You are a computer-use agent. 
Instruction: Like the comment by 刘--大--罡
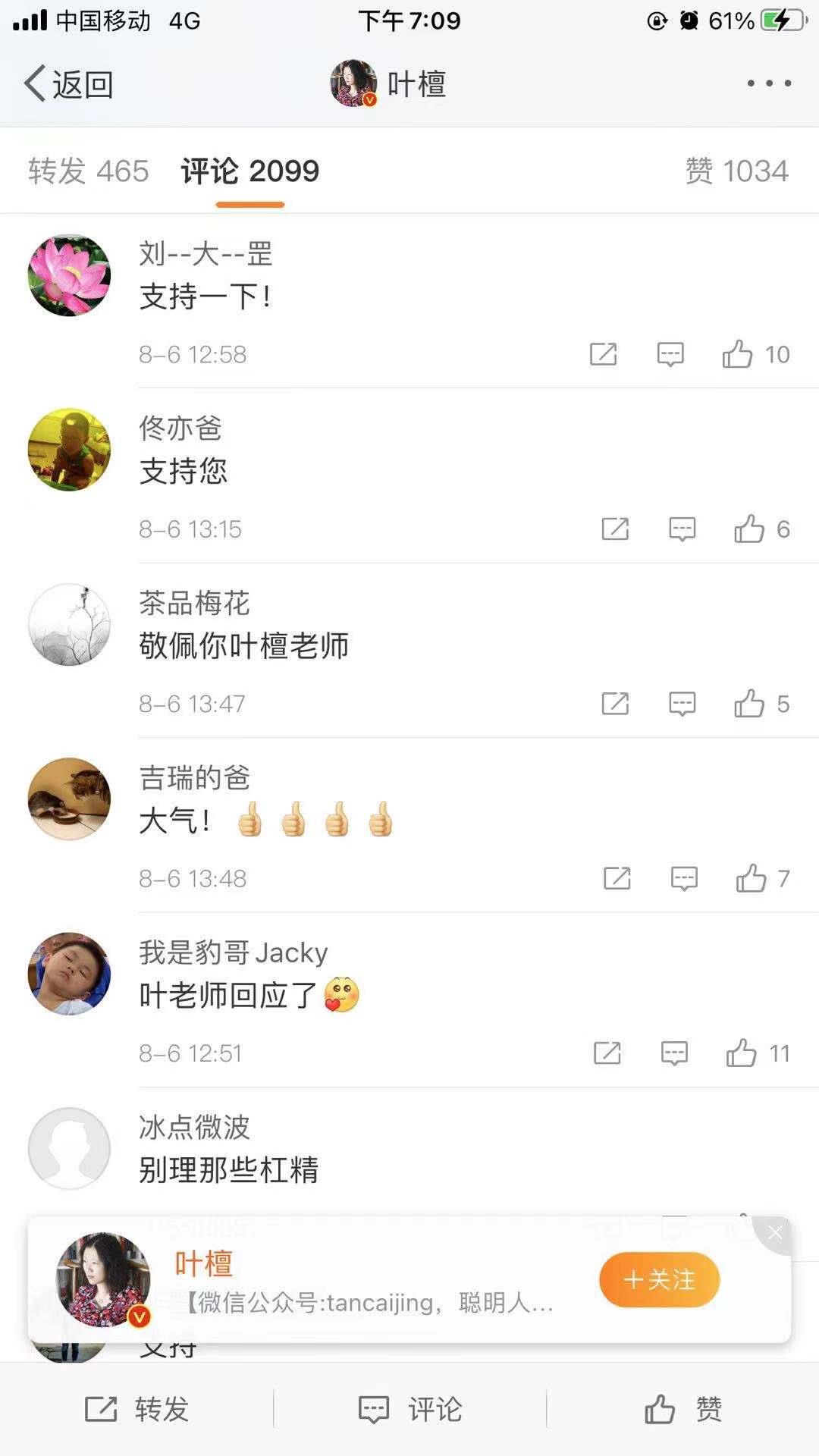(x=738, y=354)
